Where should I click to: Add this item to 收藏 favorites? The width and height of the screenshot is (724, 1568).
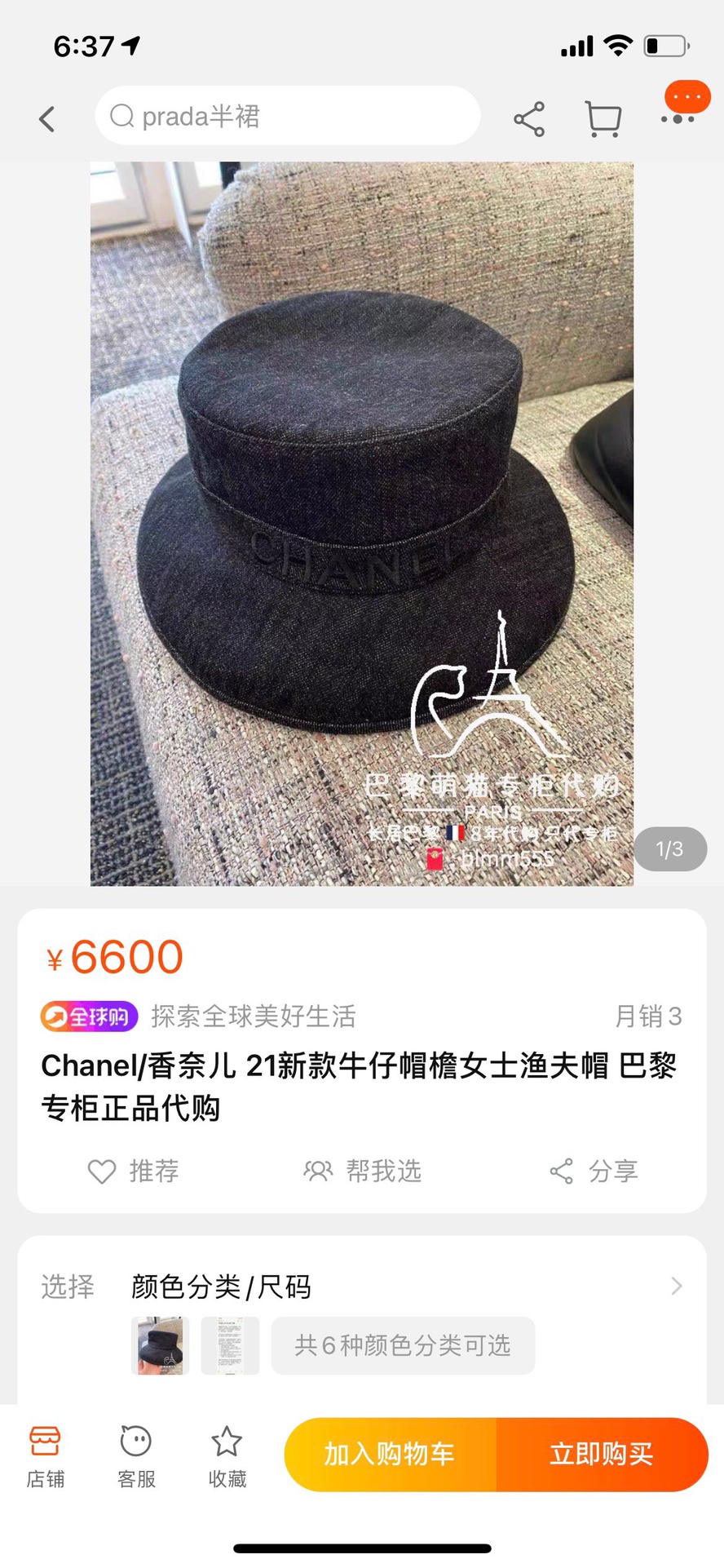(227, 1456)
